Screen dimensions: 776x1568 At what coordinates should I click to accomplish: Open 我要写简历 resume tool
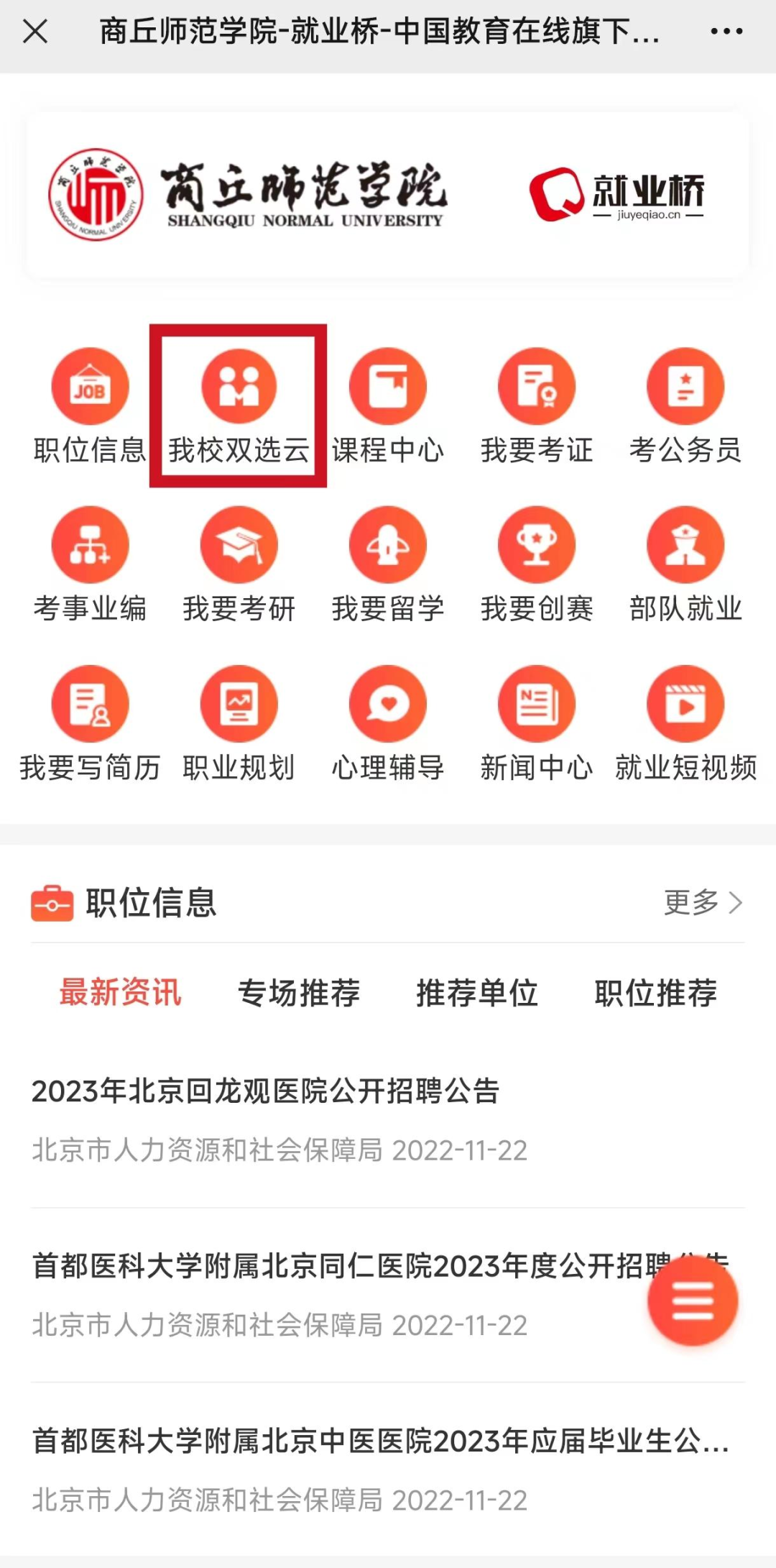click(90, 704)
